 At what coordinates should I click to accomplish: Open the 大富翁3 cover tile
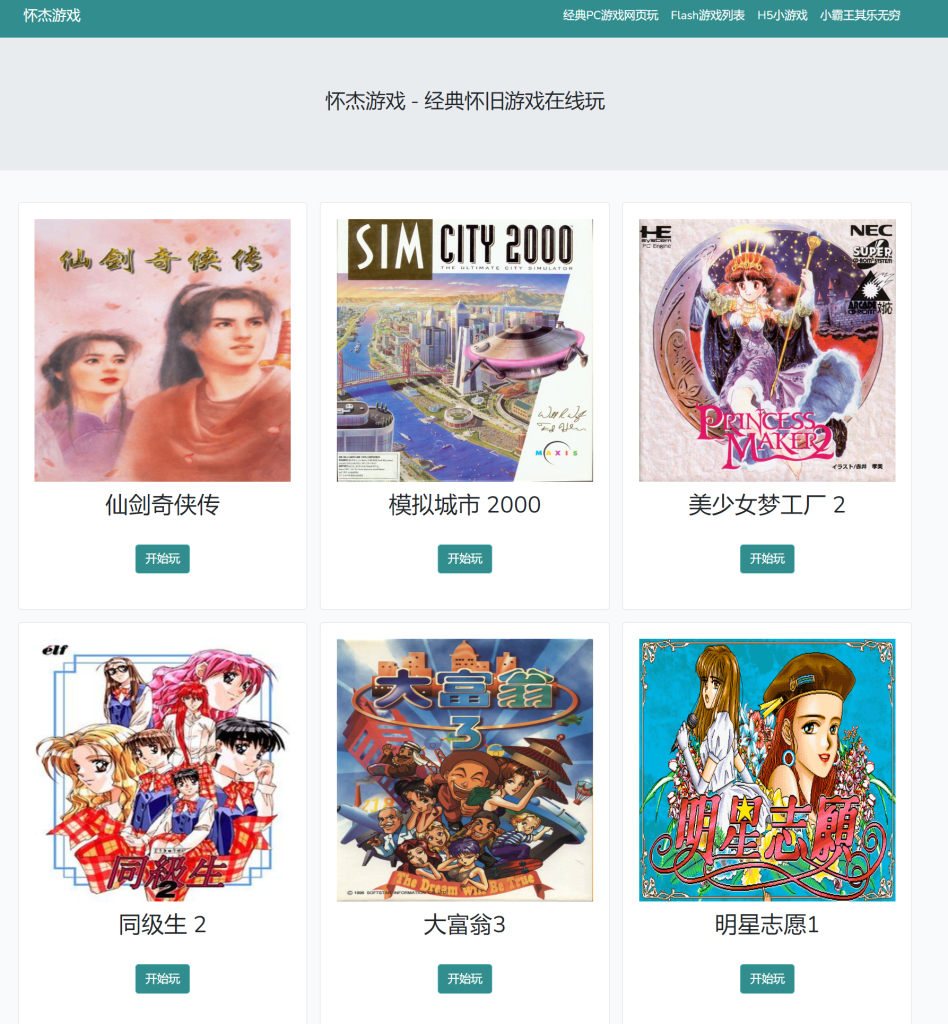tap(464, 770)
